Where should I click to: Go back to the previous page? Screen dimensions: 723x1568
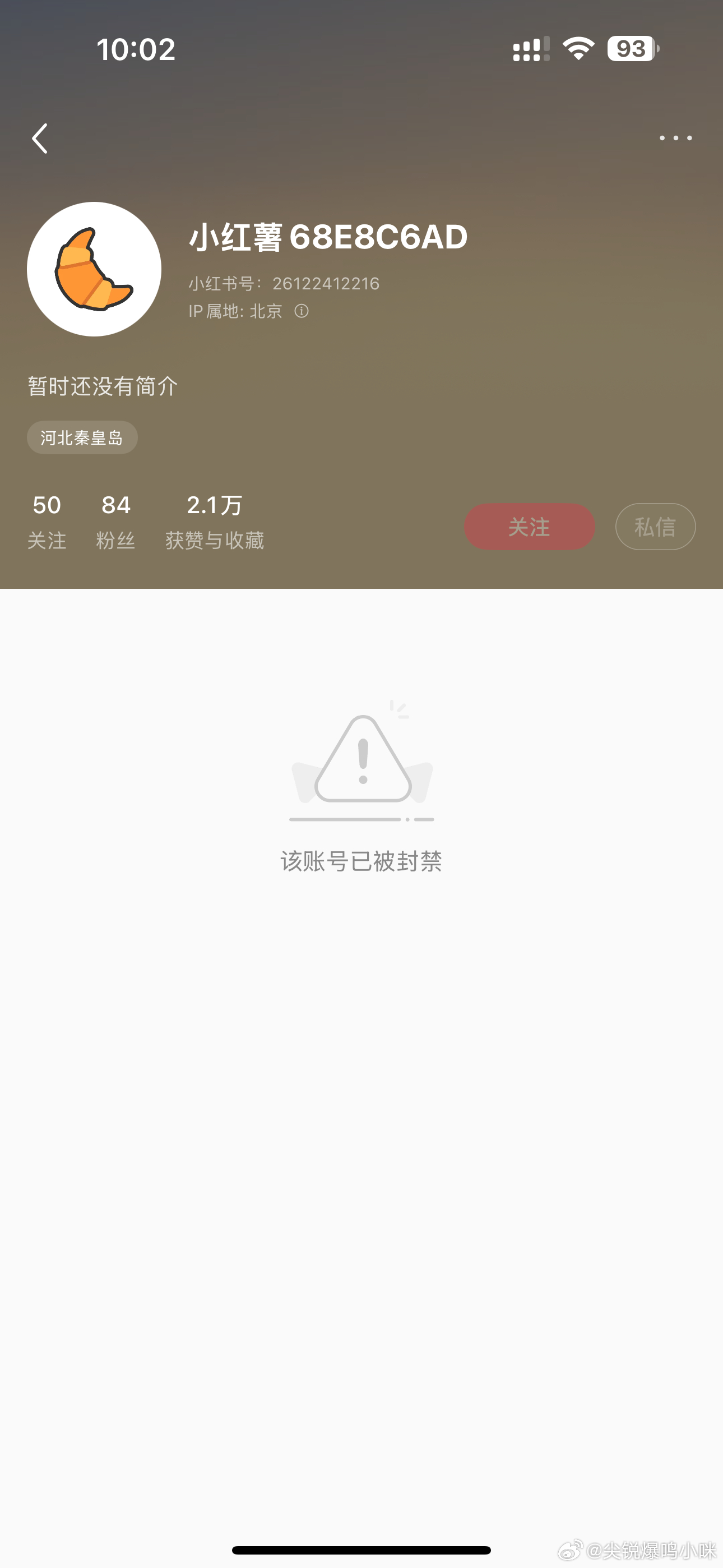40,139
